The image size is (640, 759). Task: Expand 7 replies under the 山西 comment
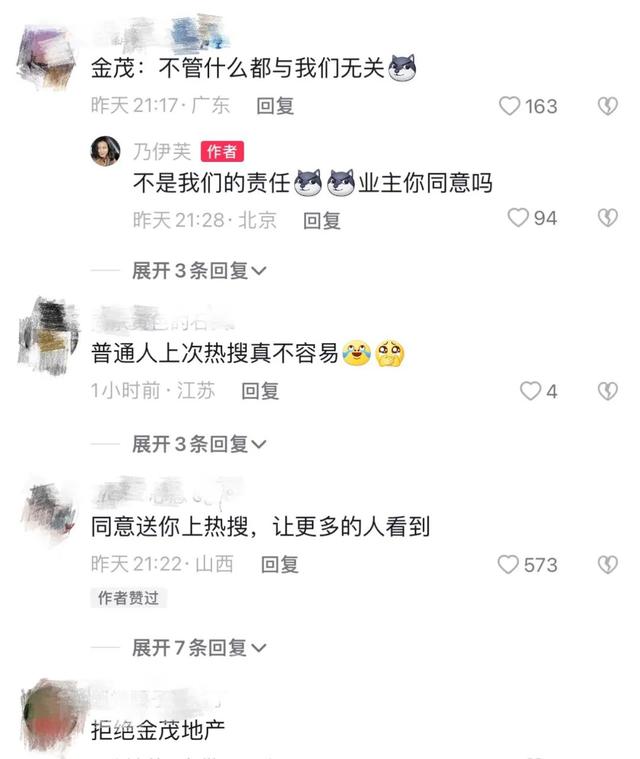point(199,647)
